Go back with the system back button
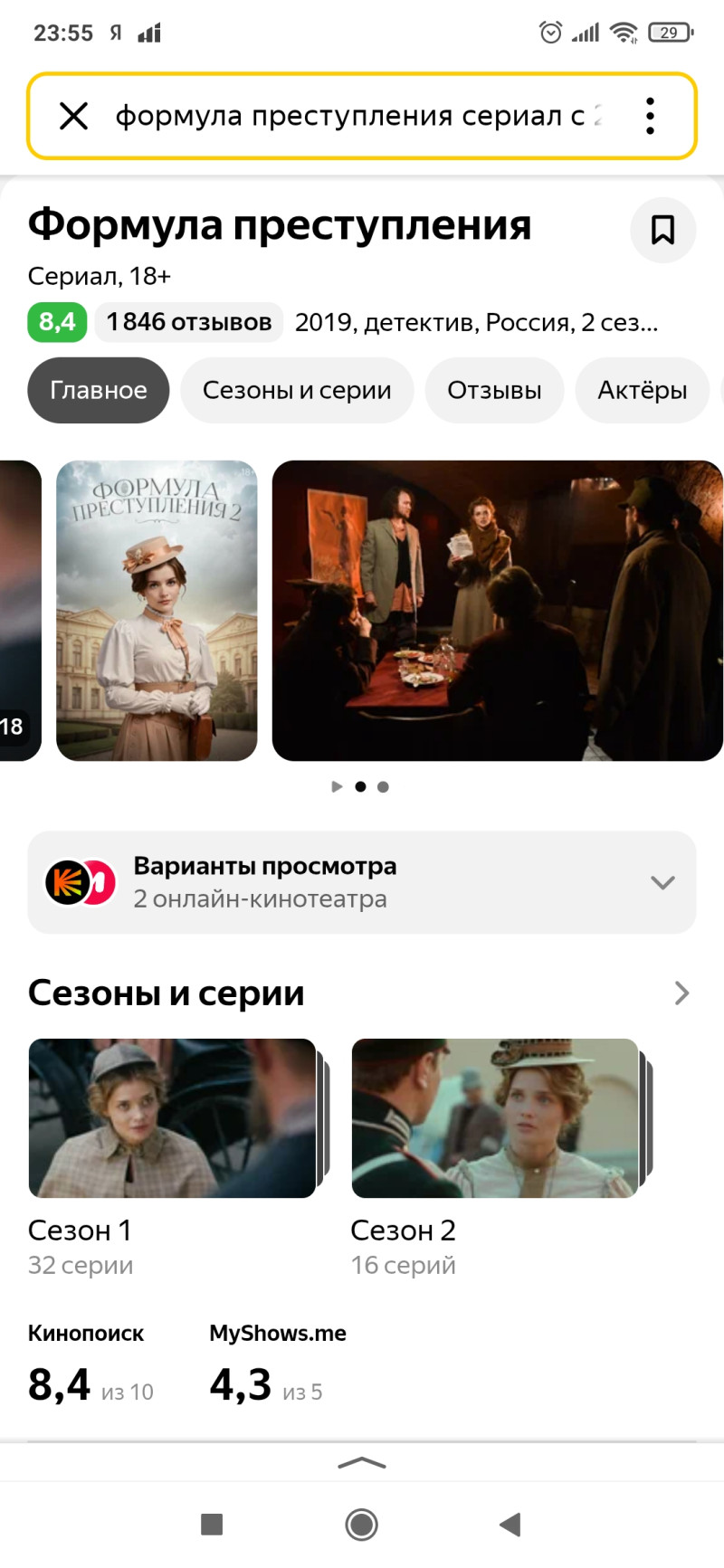The height and width of the screenshot is (1568, 724). (x=510, y=1525)
